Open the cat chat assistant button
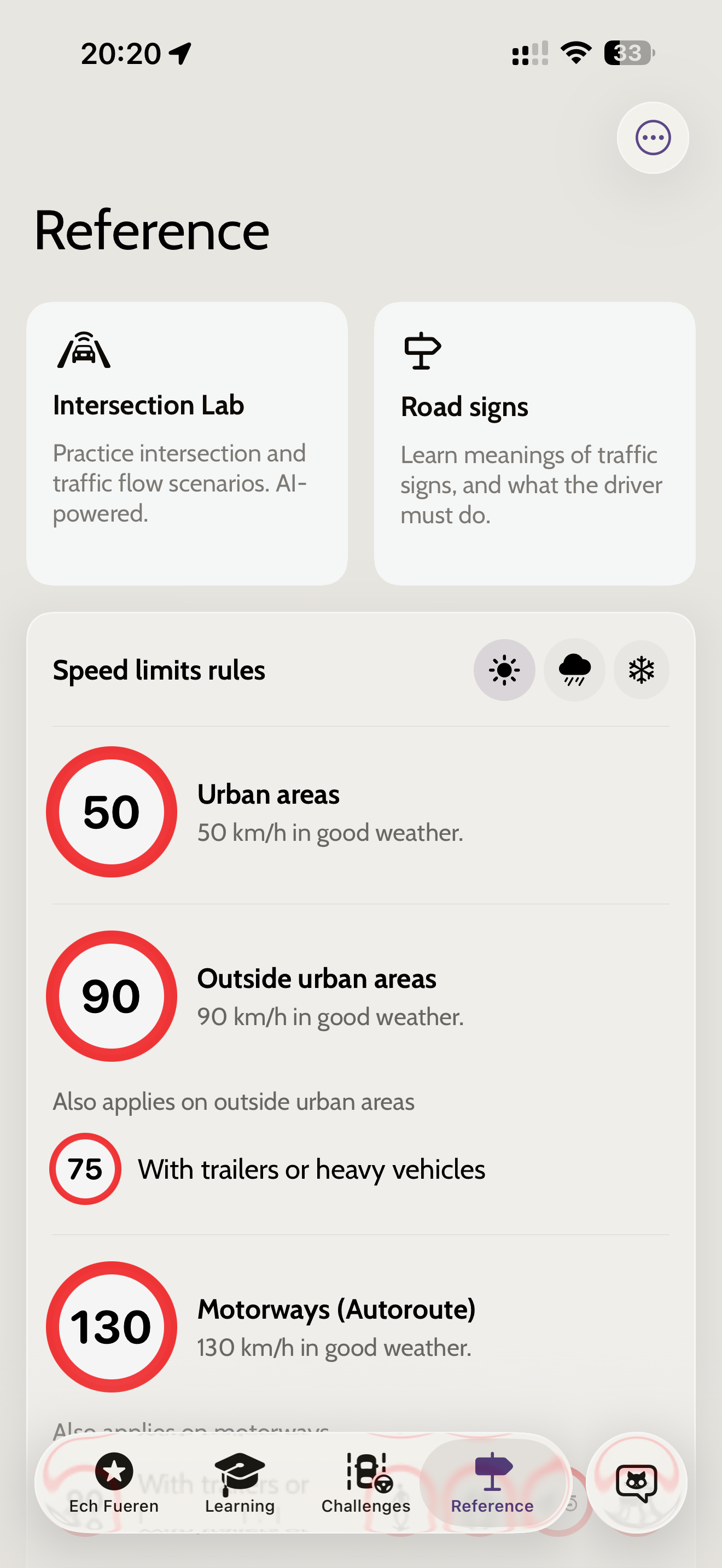 (636, 1483)
